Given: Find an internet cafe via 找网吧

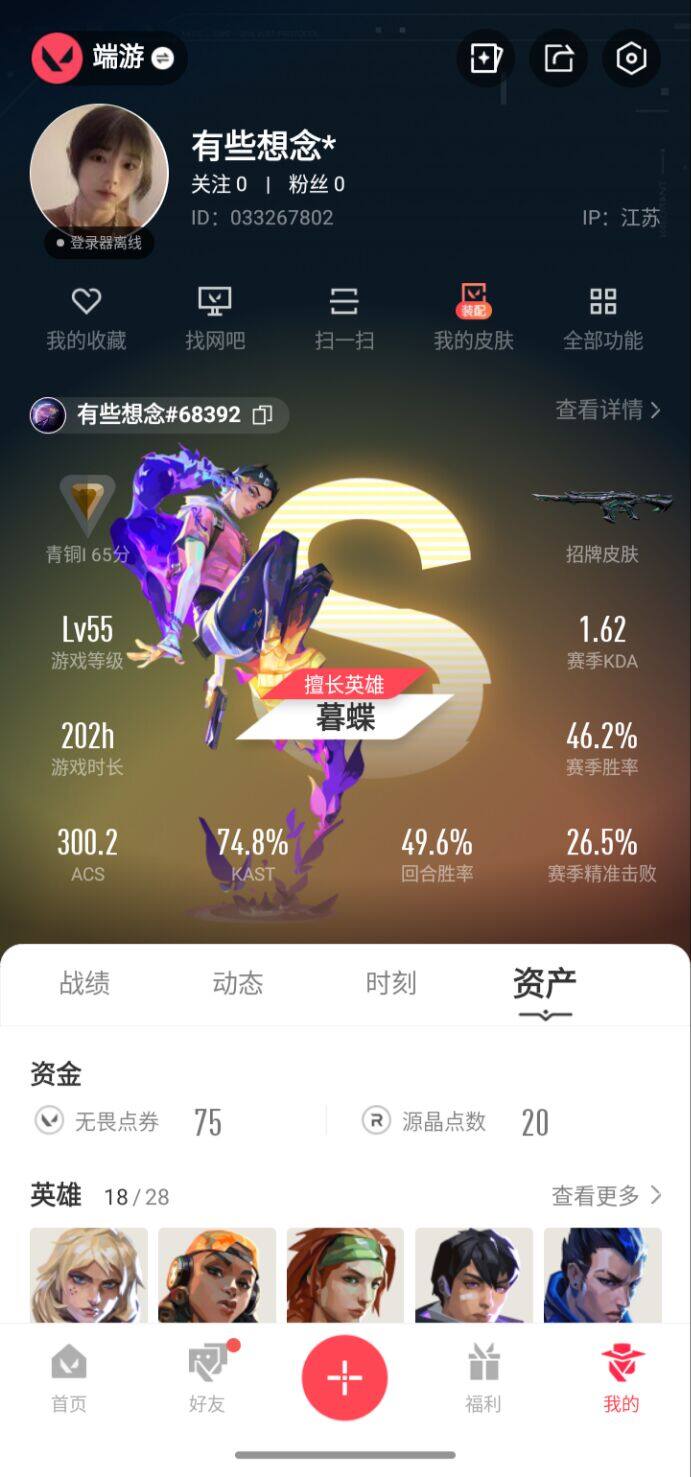Looking at the screenshot, I should coord(215,318).
